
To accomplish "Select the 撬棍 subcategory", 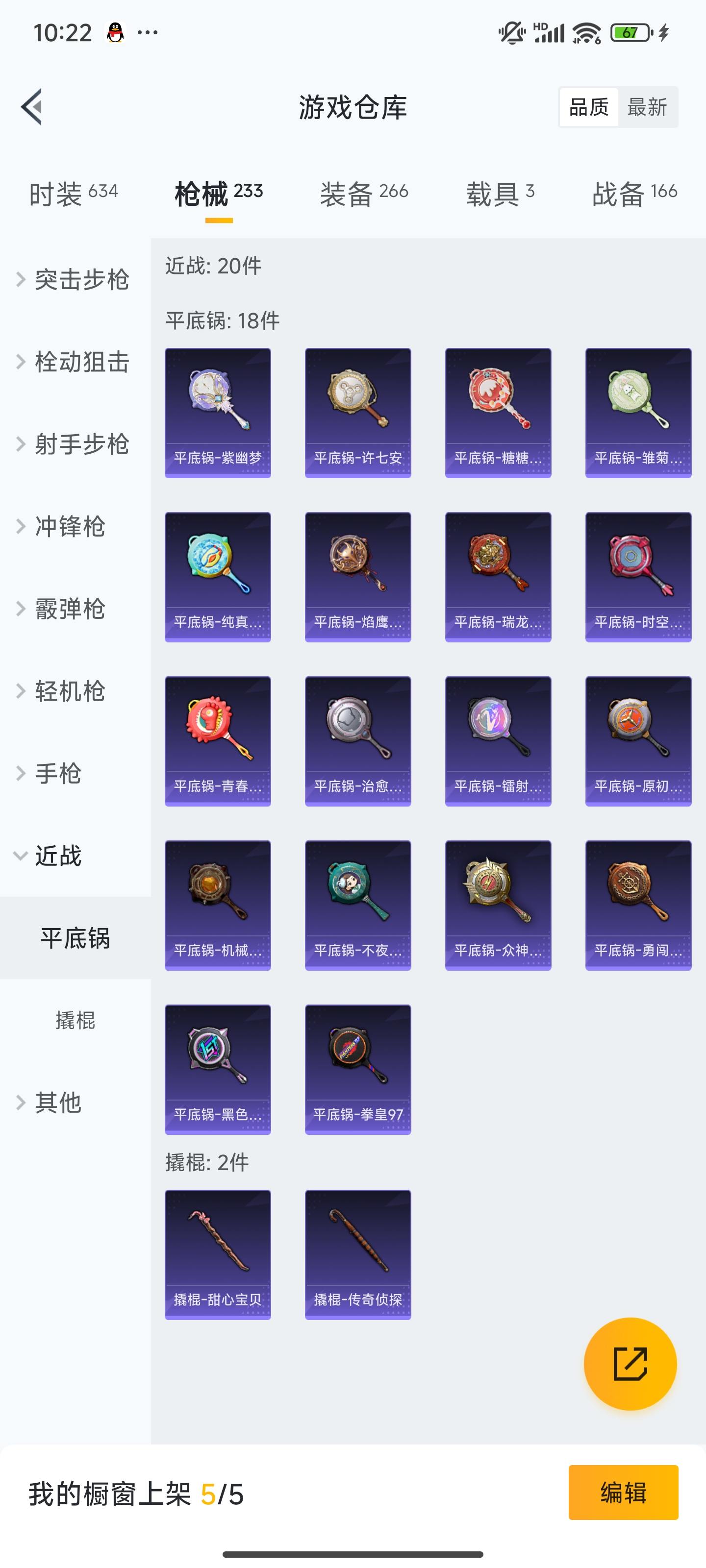I will tap(76, 1020).
